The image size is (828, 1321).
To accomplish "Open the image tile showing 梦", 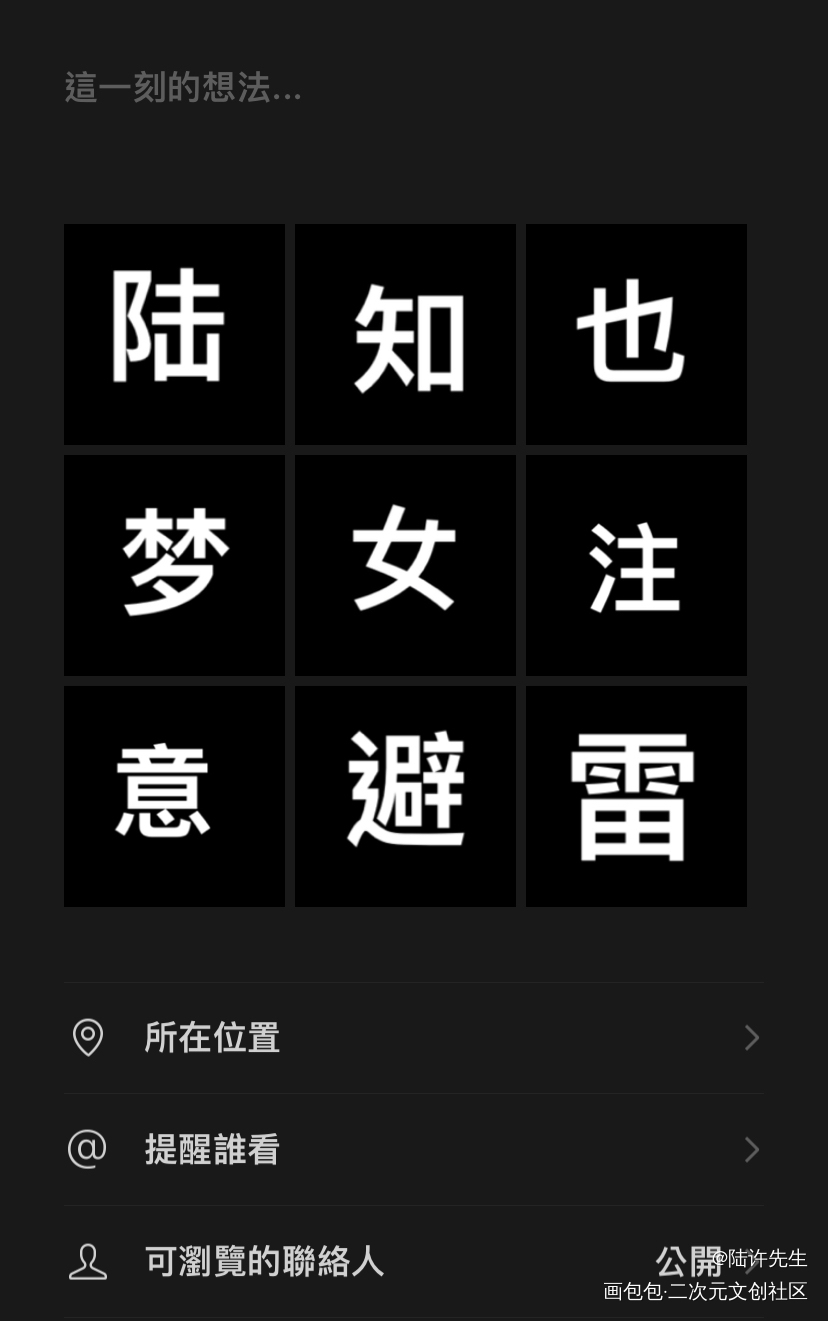I will [x=174, y=565].
